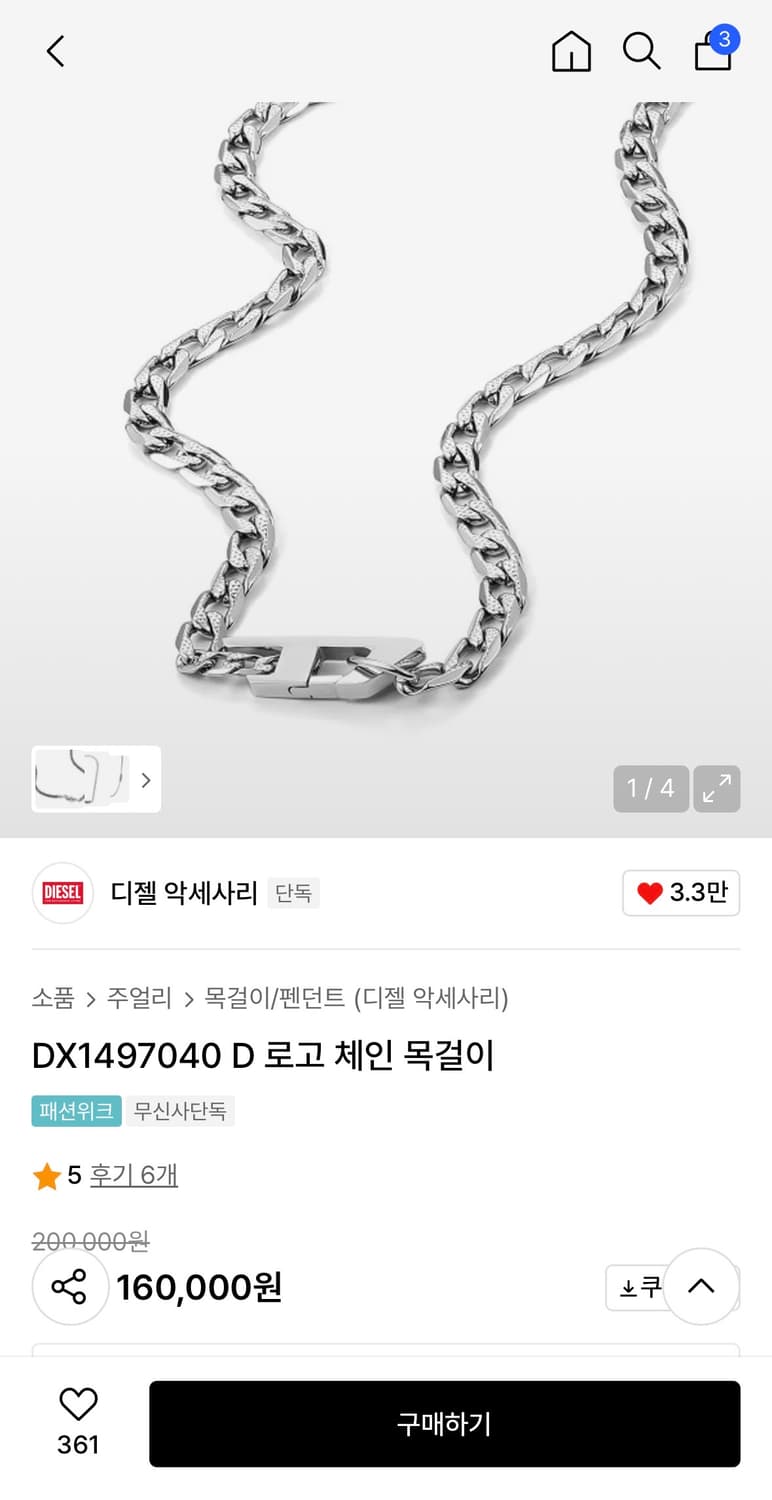Screen dimensions: 772x1500
Task: Tap the 1/4 image page indicator
Action: click(651, 789)
